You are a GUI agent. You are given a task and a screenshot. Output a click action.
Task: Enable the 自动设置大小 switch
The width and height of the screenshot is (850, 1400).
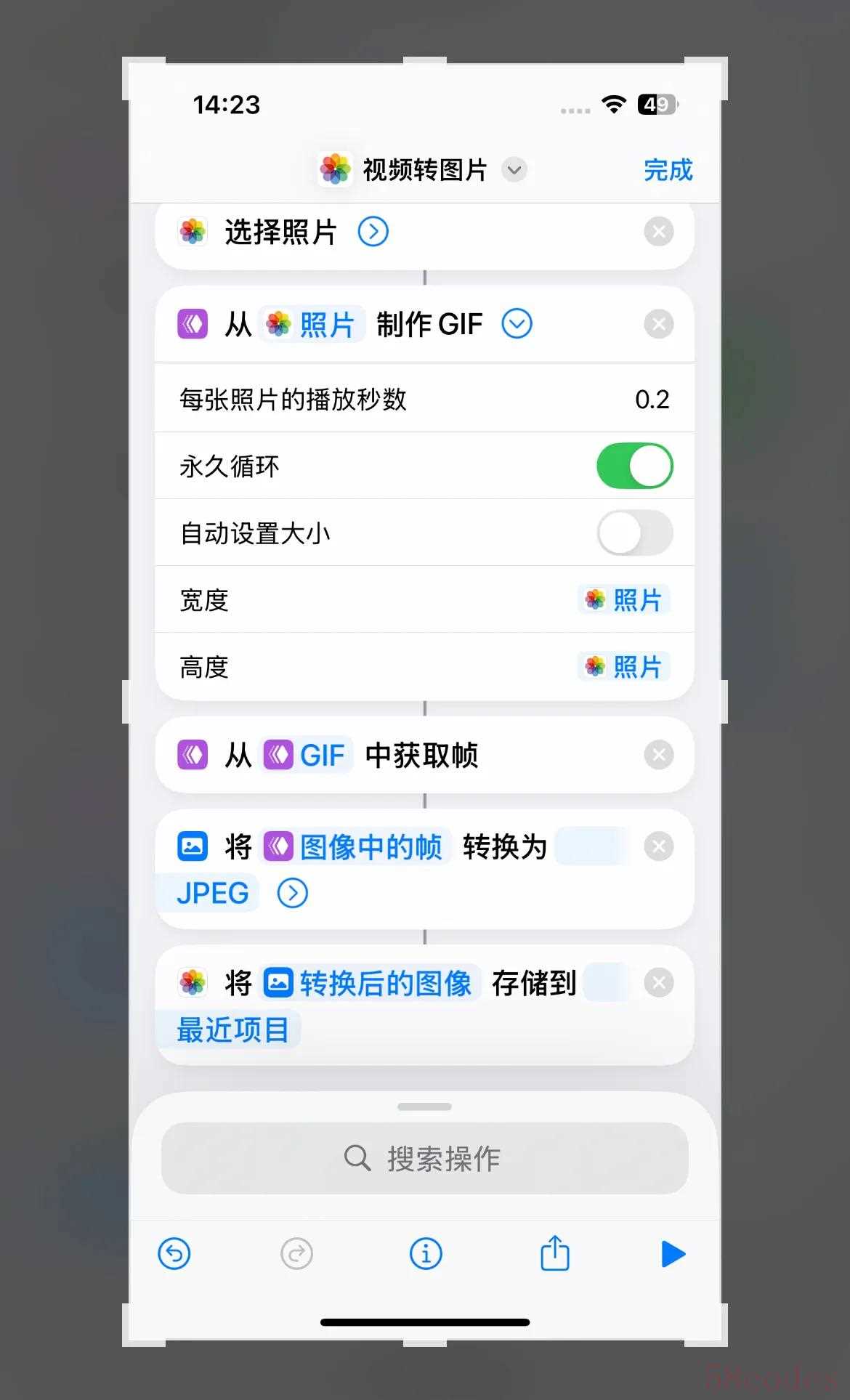(634, 533)
